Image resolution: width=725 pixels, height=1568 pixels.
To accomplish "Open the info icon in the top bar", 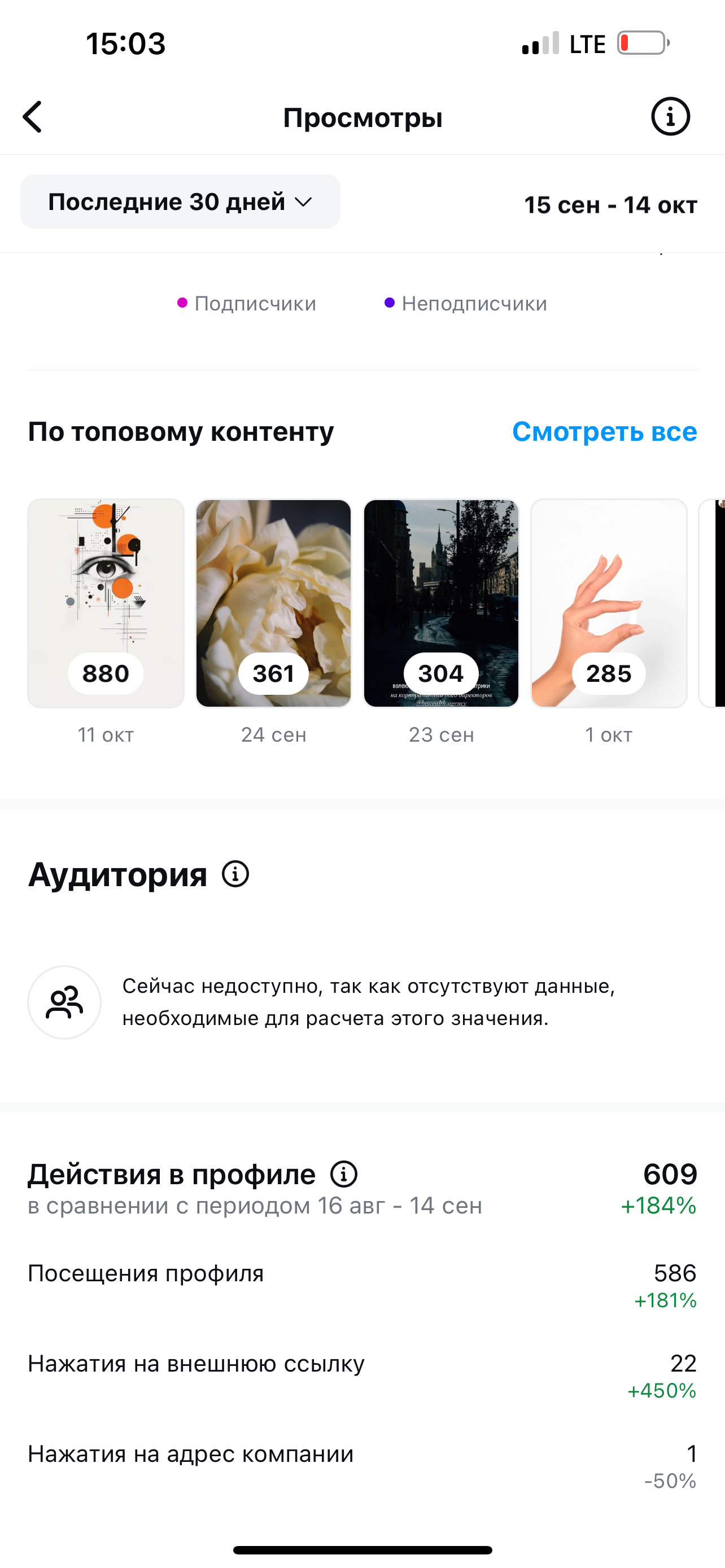I will [x=670, y=116].
